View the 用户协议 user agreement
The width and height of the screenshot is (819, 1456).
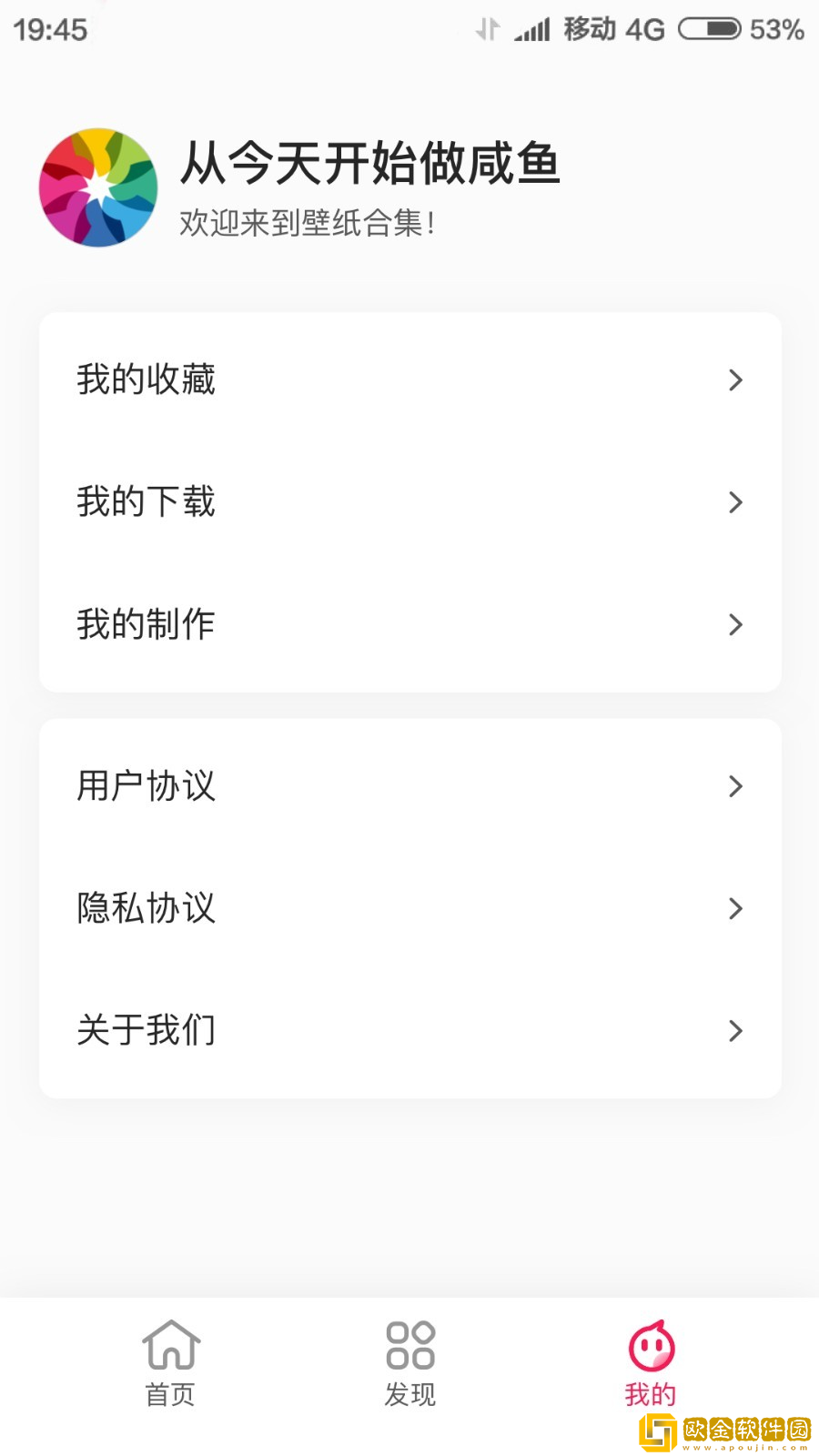(x=409, y=786)
